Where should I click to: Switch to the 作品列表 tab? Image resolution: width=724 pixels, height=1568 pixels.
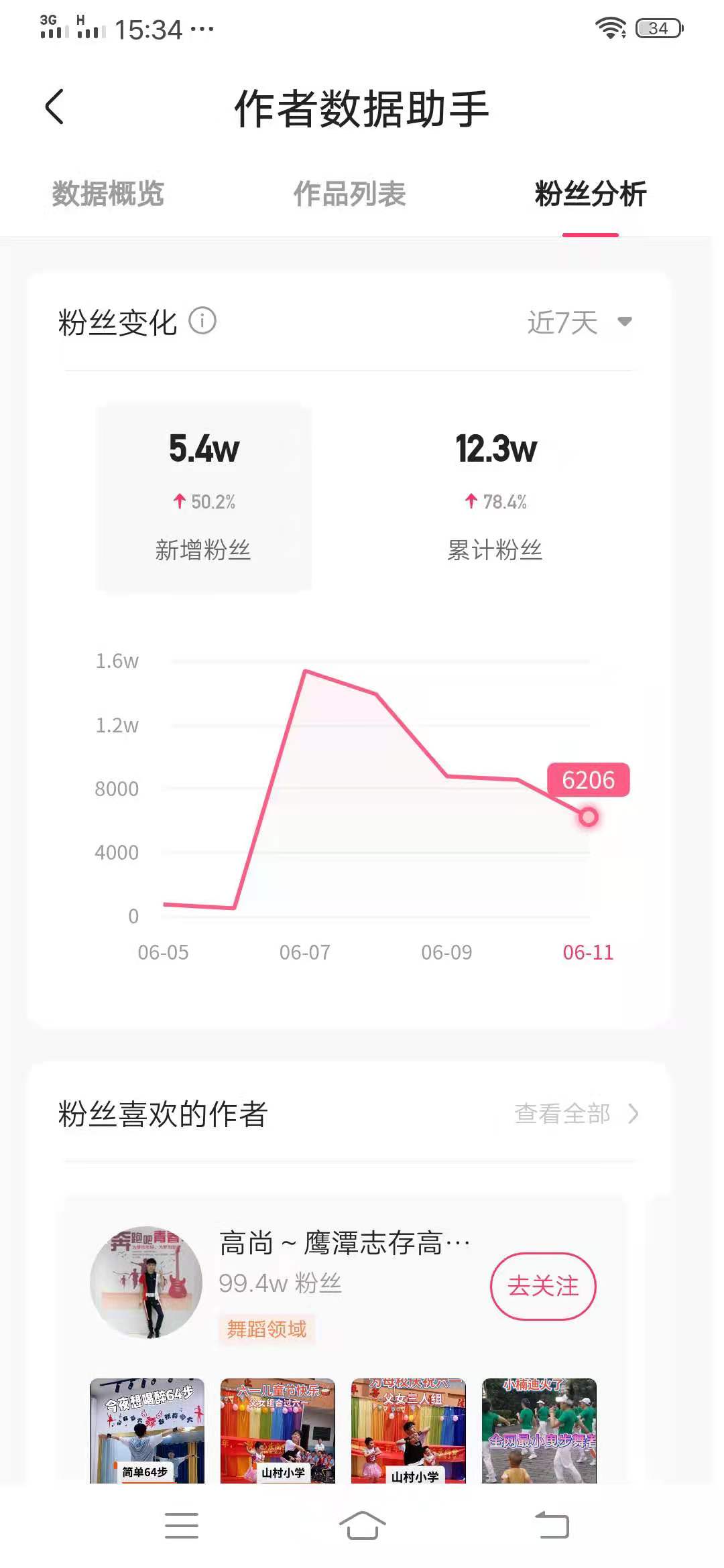tap(349, 194)
